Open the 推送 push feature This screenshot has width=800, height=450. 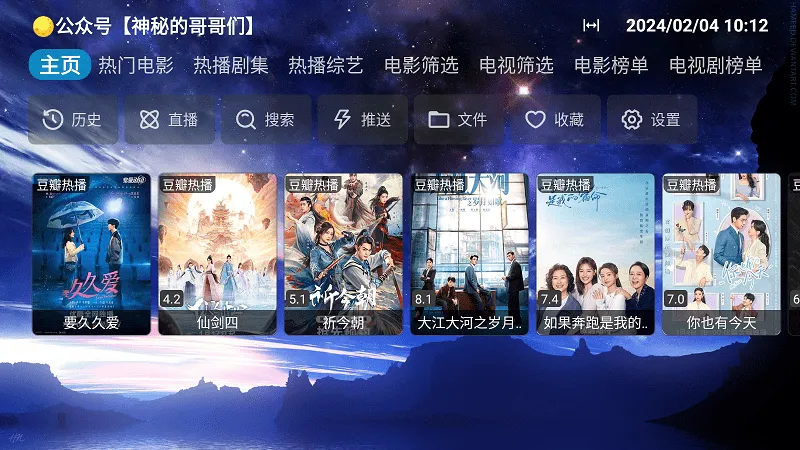(x=362, y=120)
